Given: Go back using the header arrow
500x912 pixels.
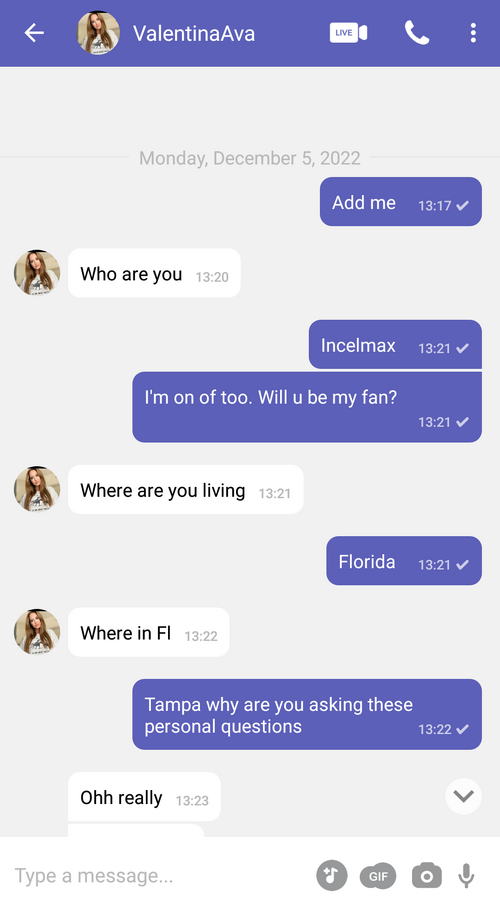Looking at the screenshot, I should click(x=34, y=33).
